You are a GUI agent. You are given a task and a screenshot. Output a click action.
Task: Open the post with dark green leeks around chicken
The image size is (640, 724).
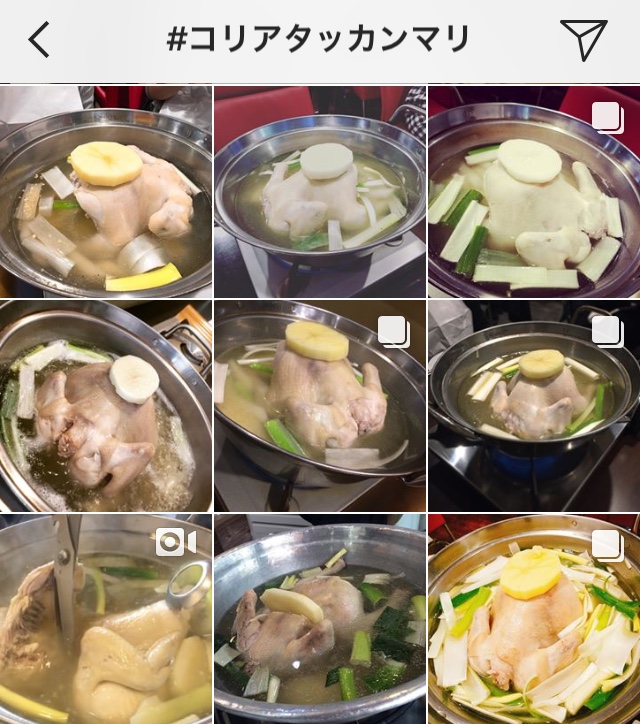point(320,618)
